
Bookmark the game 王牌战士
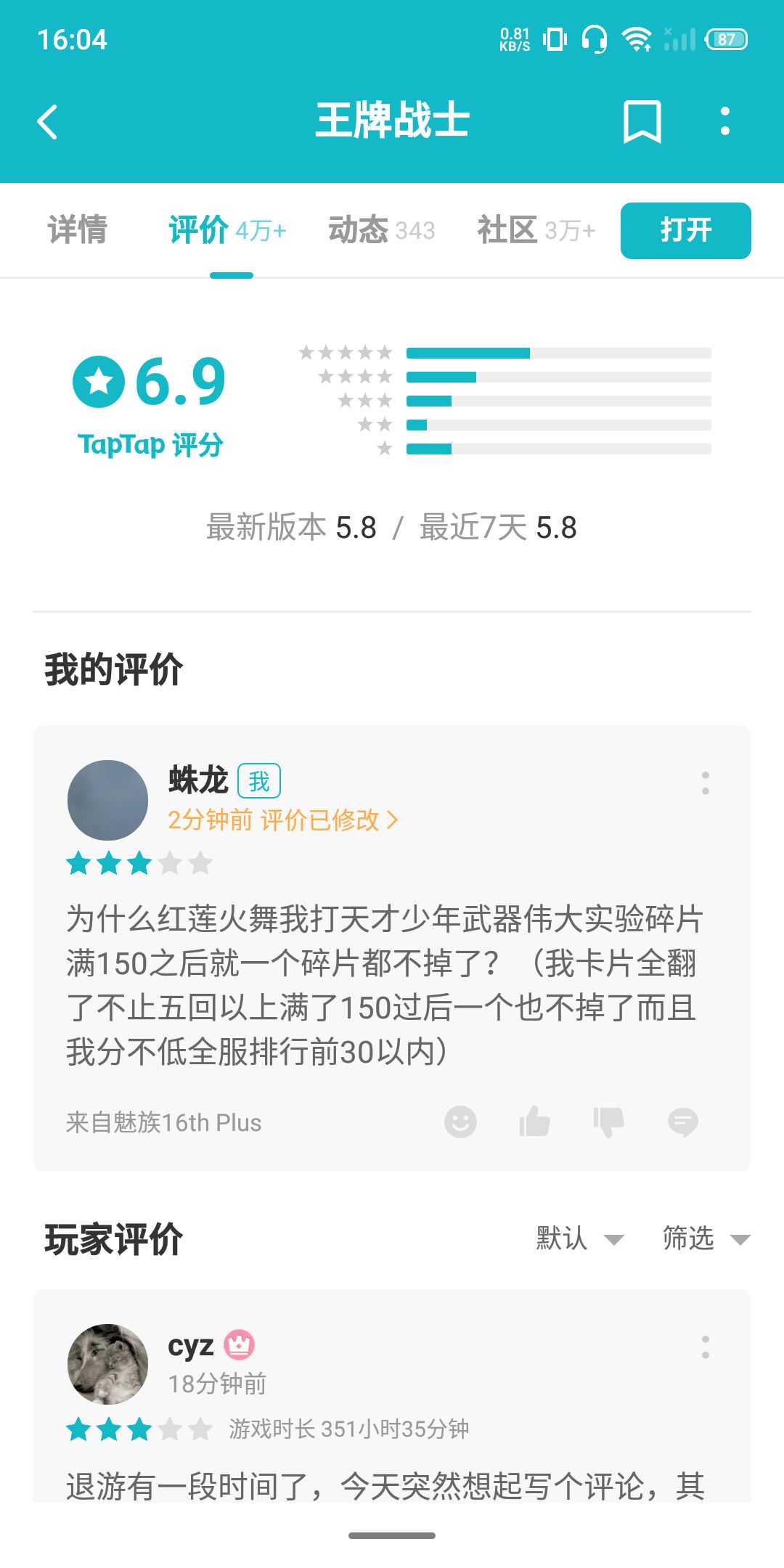pos(642,121)
